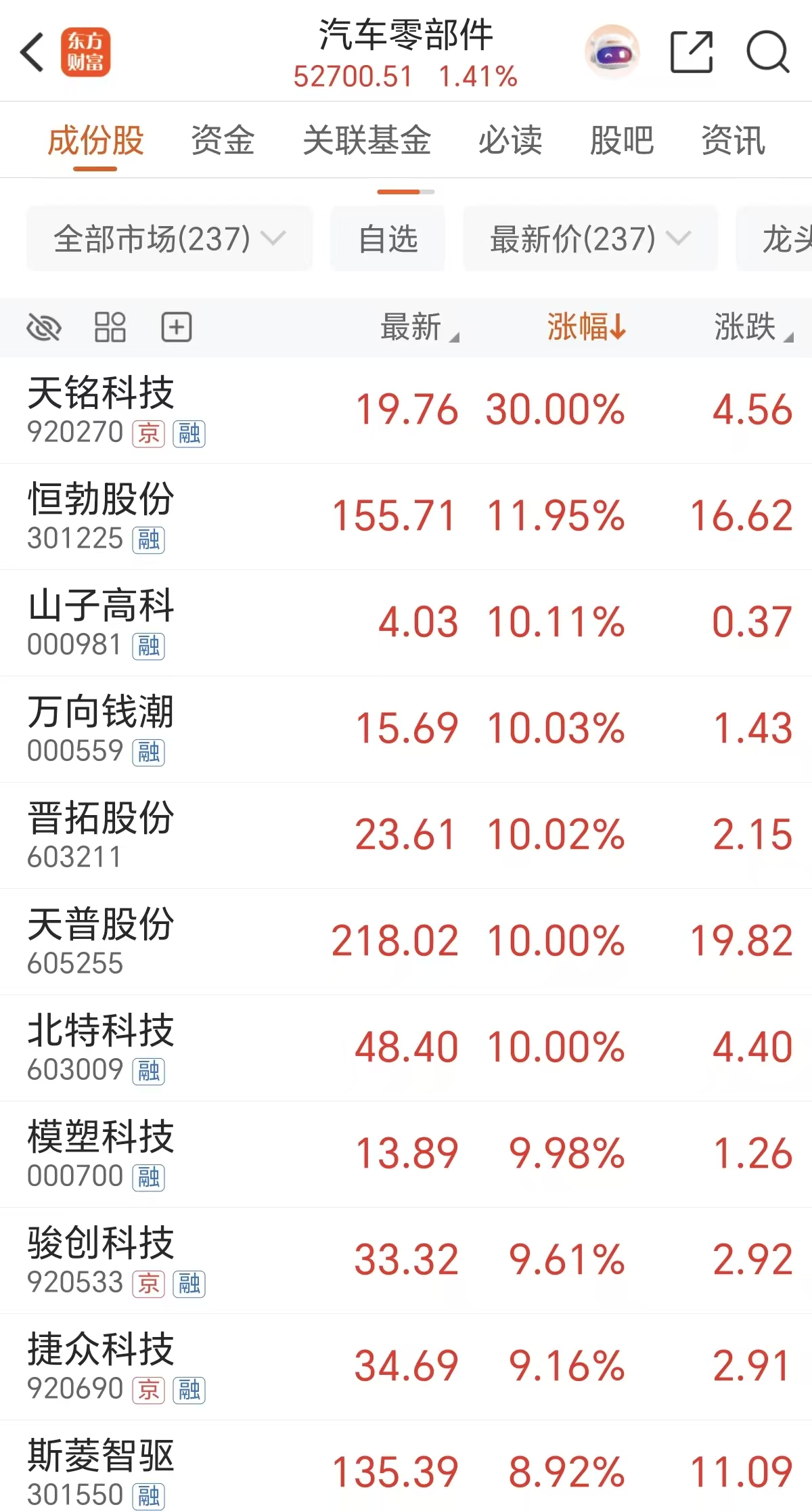Expand the 全部市场(237) dropdown
This screenshot has width=812, height=1511.
[x=169, y=239]
